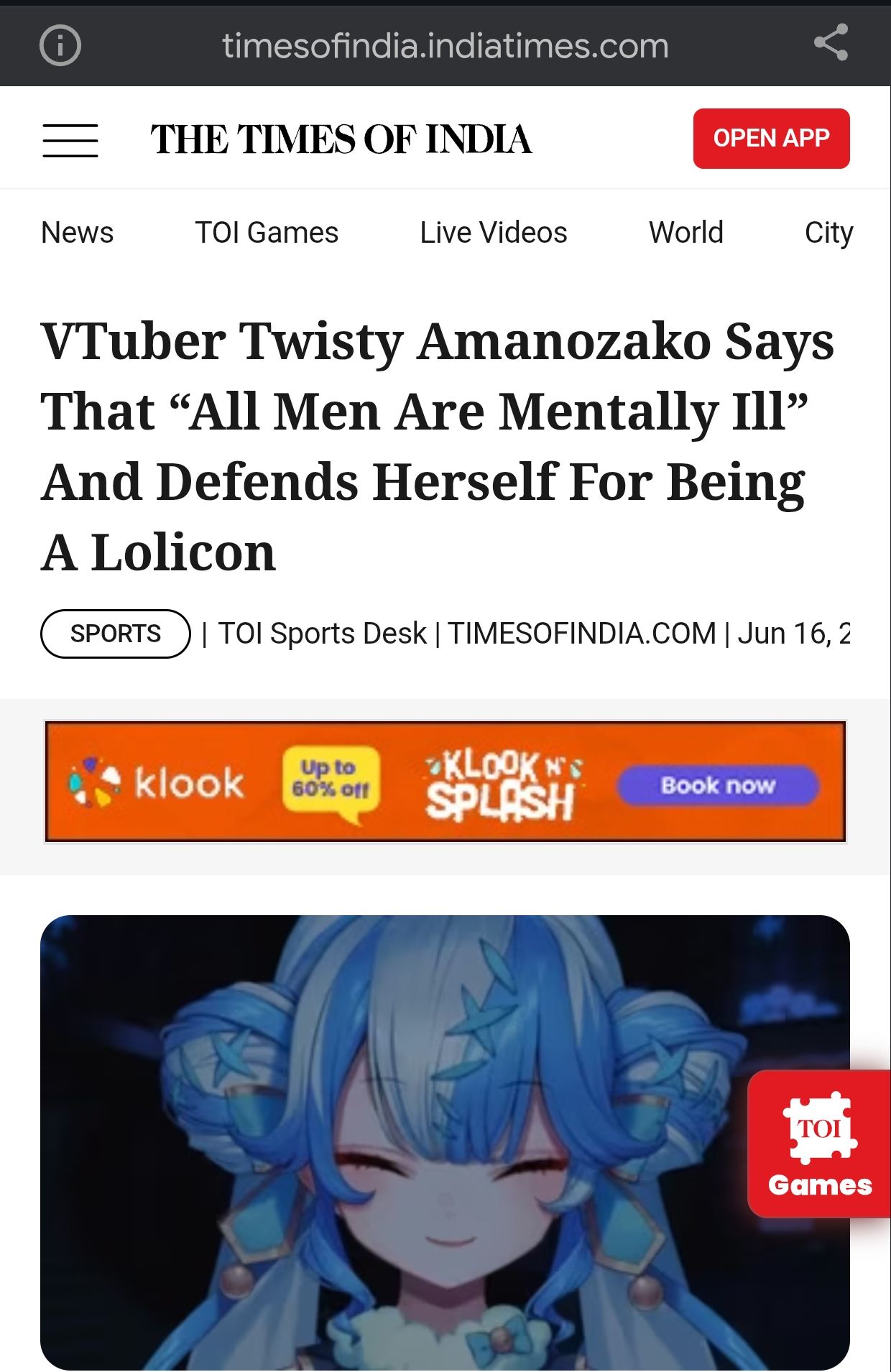
Task: Switch to the World tab
Action: pyautogui.click(x=685, y=233)
